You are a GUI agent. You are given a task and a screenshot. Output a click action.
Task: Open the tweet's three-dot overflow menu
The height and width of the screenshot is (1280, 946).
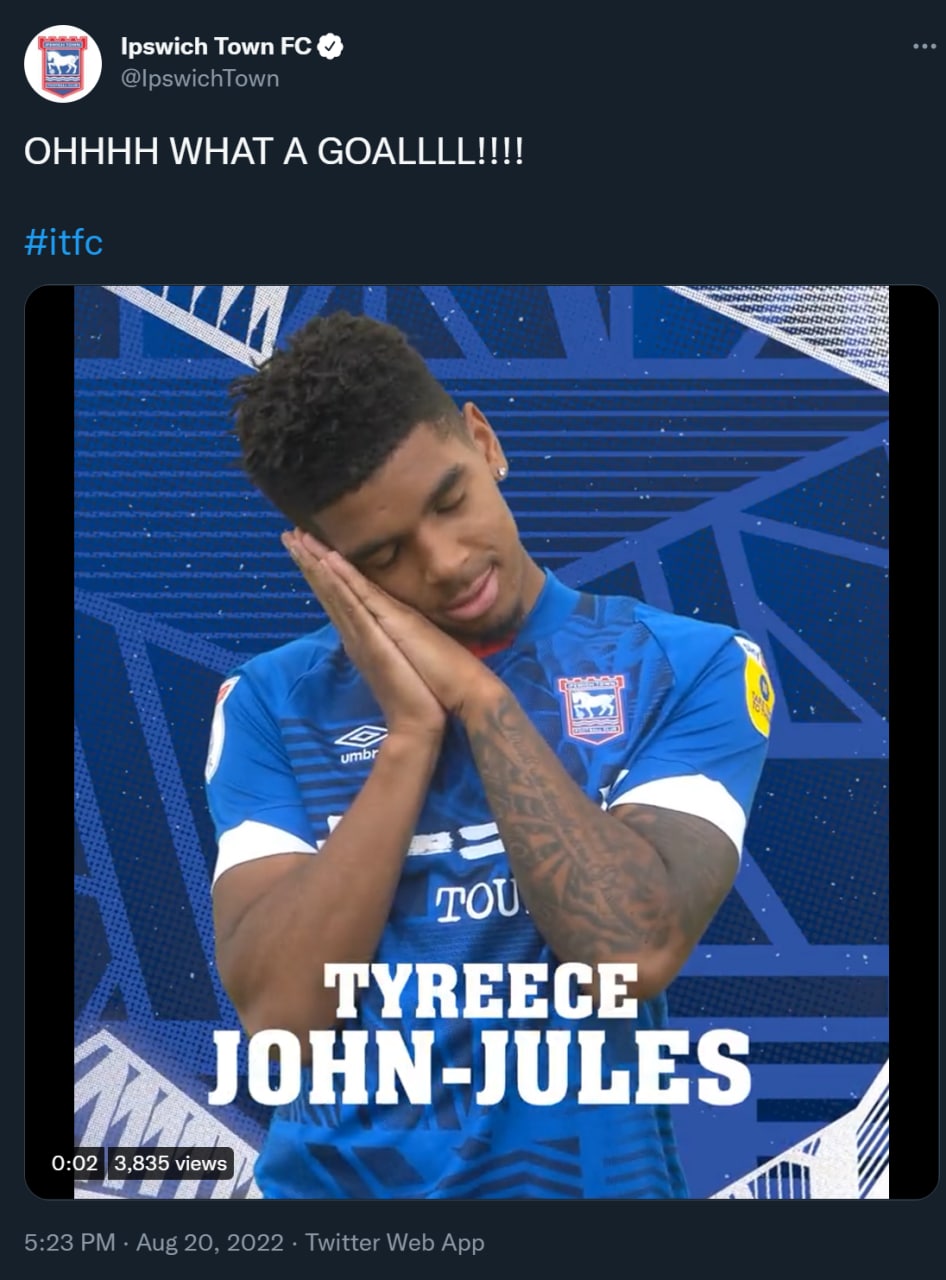click(924, 47)
